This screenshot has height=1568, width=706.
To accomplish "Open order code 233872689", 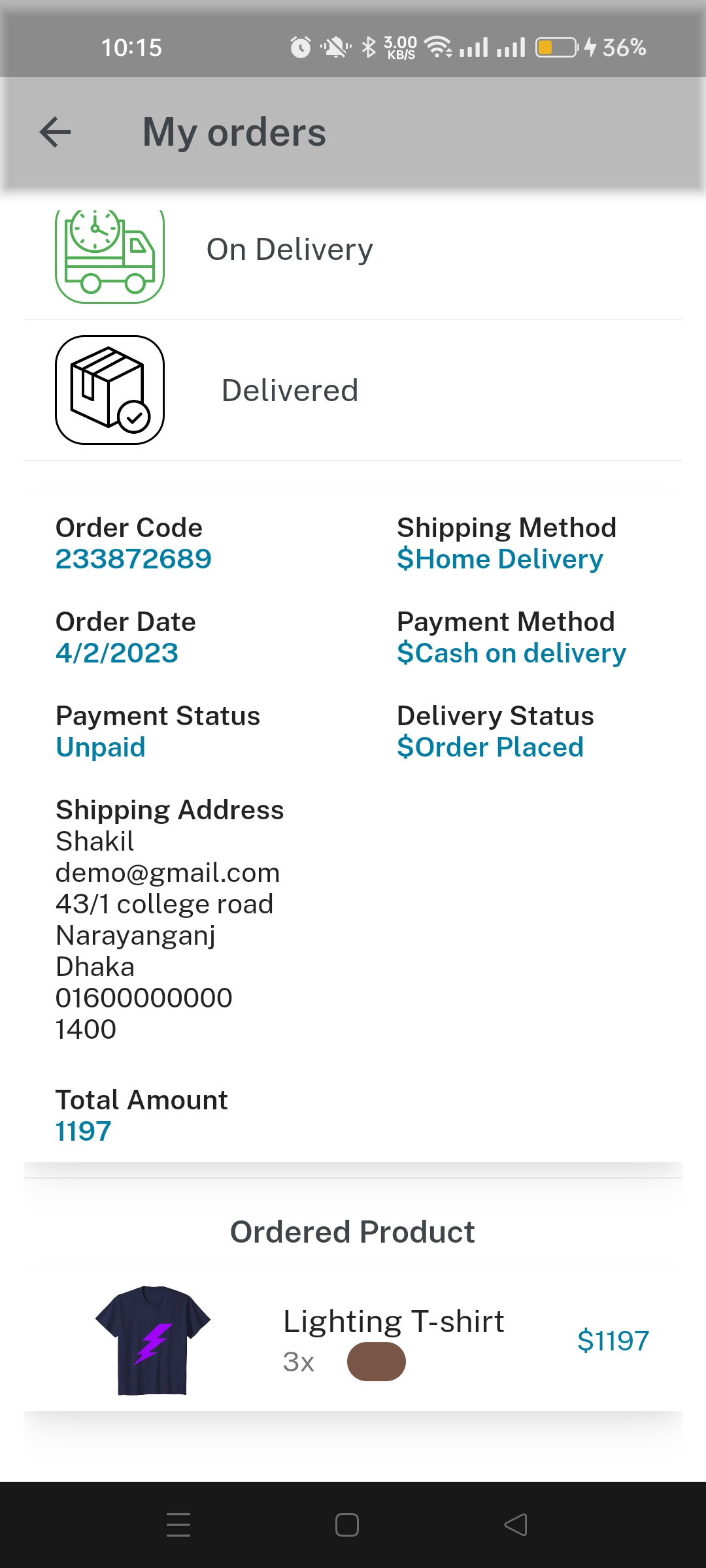I will pyautogui.click(x=133, y=559).
